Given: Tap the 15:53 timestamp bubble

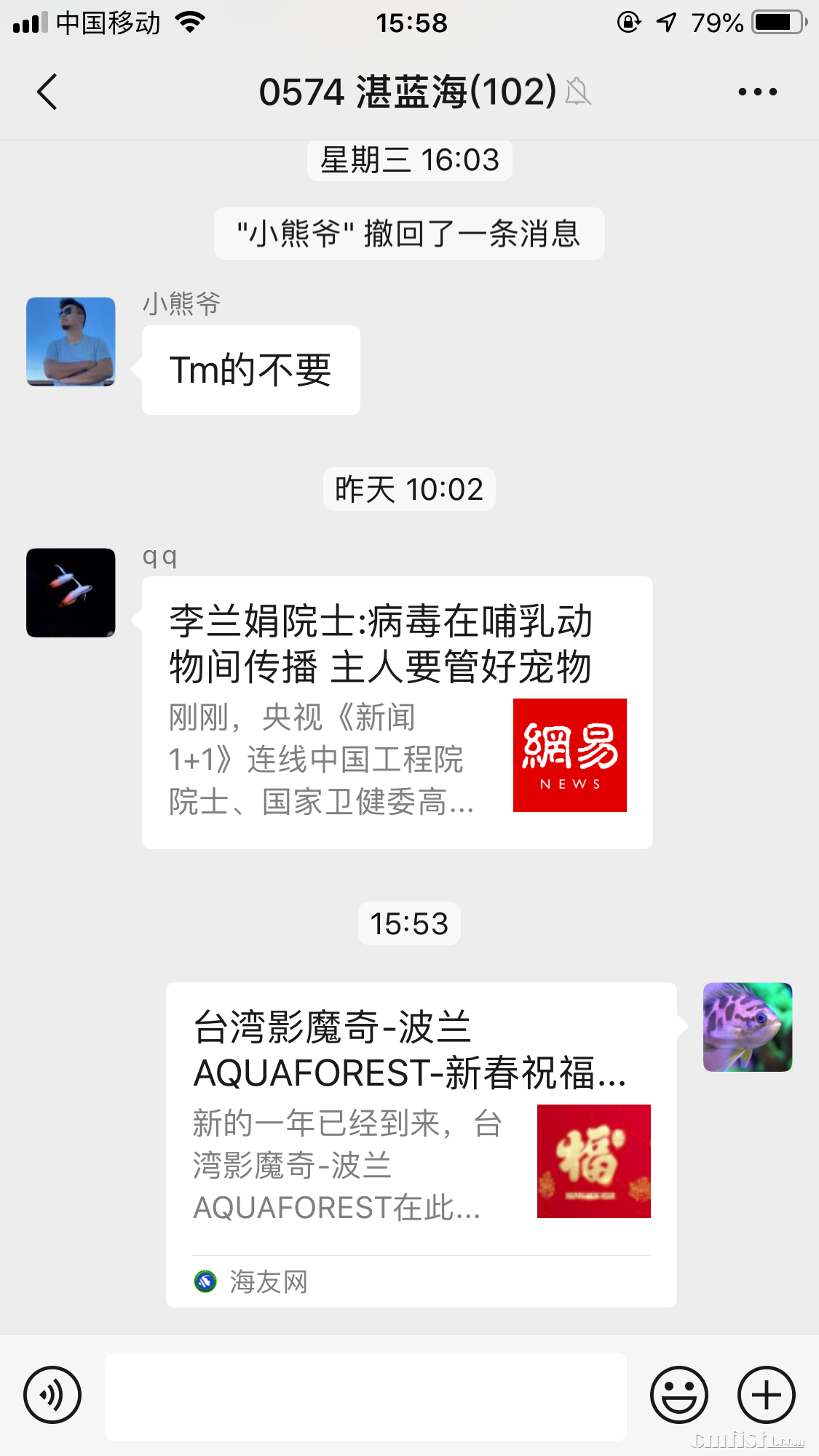Looking at the screenshot, I should [x=409, y=923].
